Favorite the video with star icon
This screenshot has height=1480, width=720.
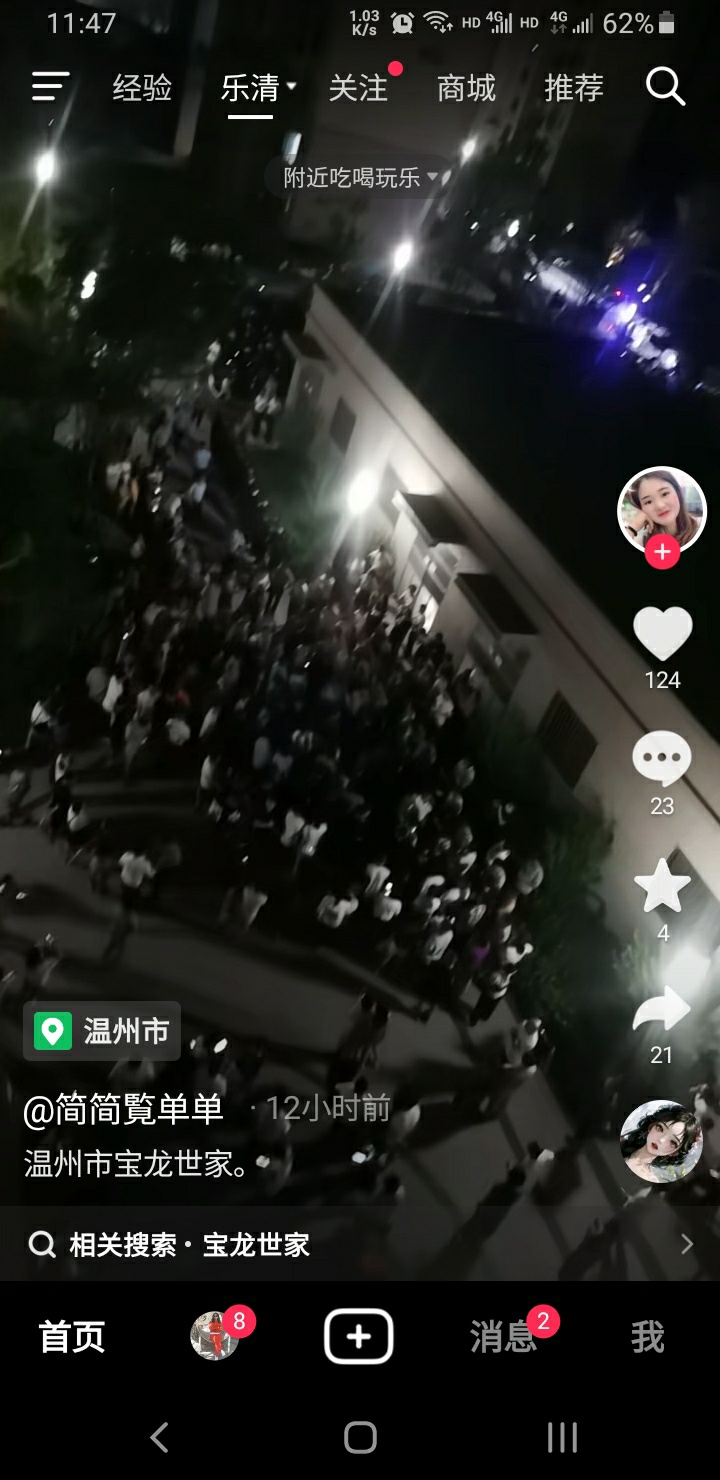point(662,886)
